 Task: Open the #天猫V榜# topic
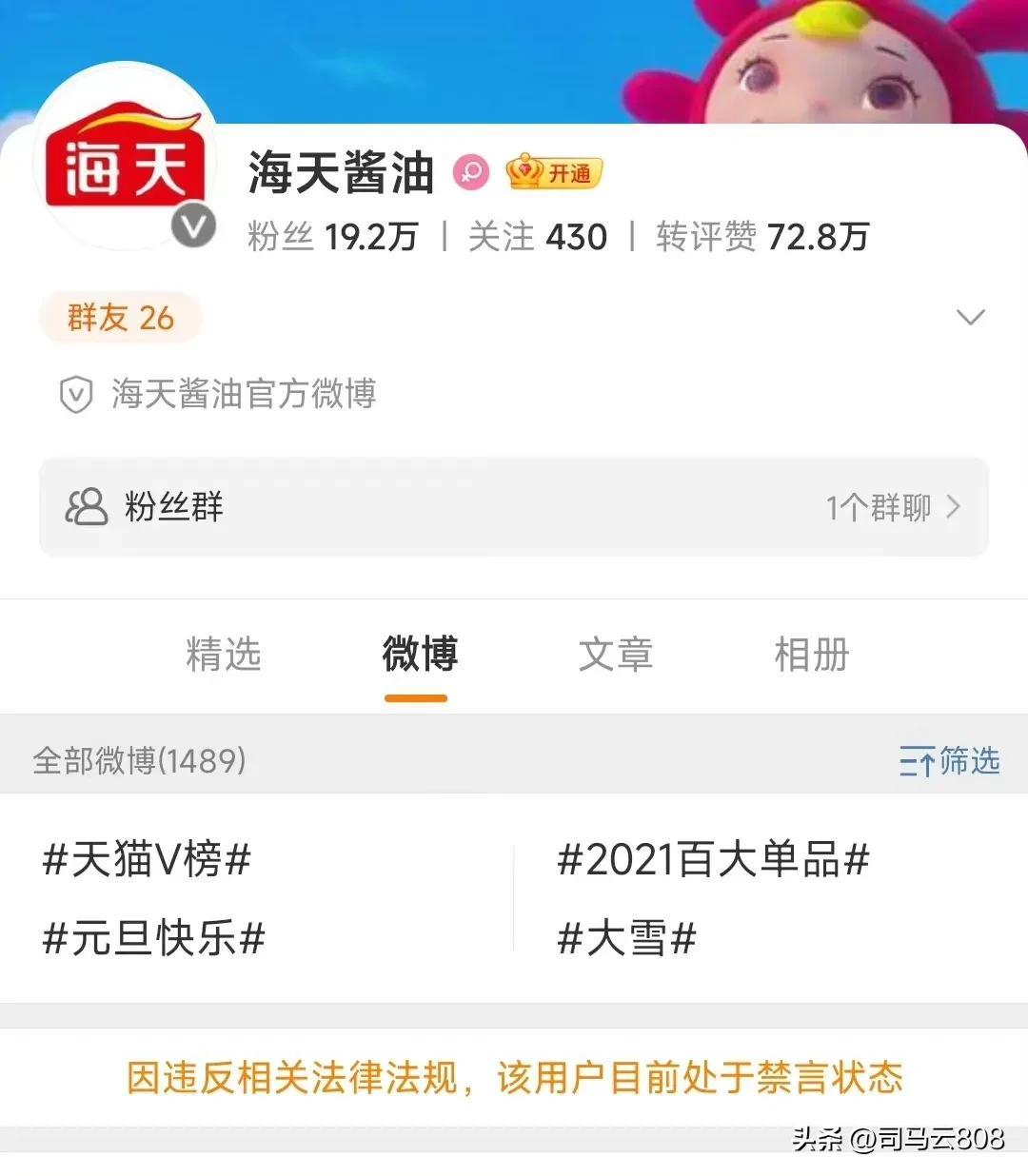tap(147, 860)
